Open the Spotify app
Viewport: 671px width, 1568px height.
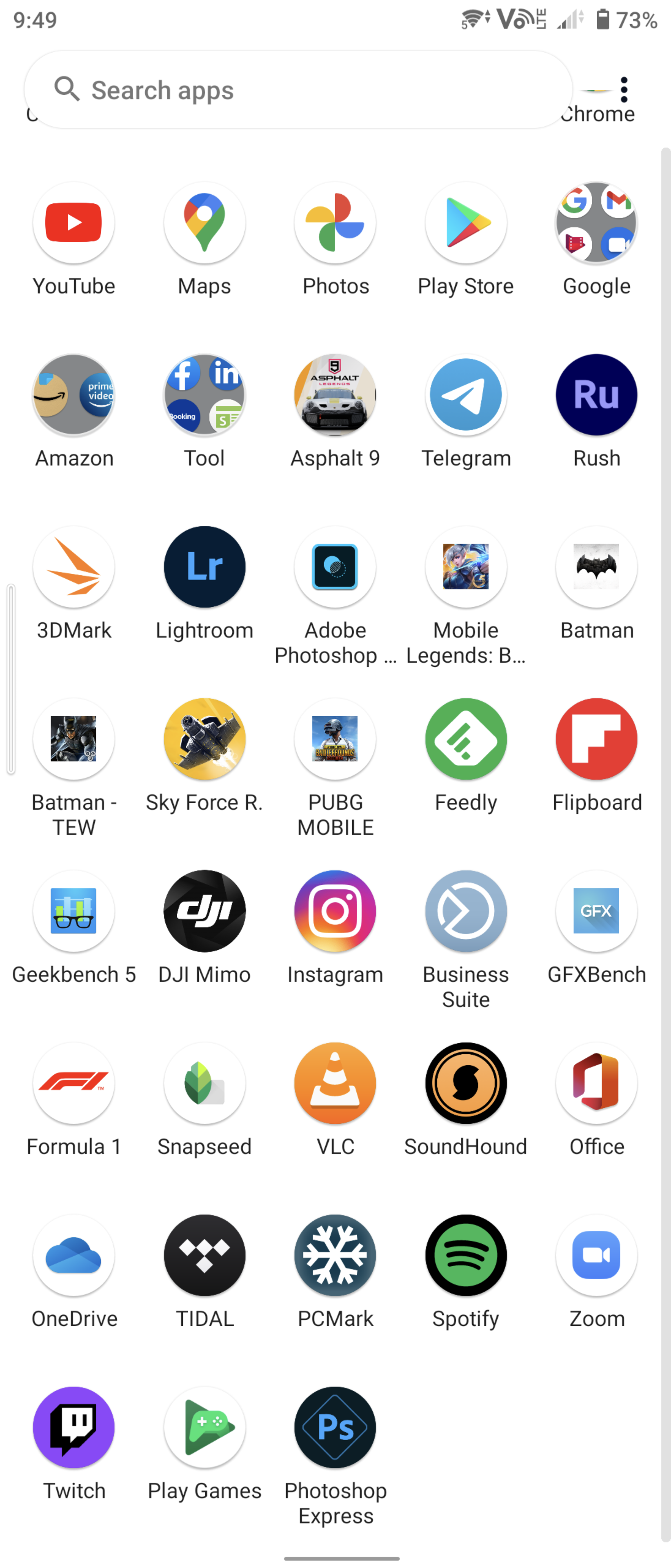click(465, 1256)
